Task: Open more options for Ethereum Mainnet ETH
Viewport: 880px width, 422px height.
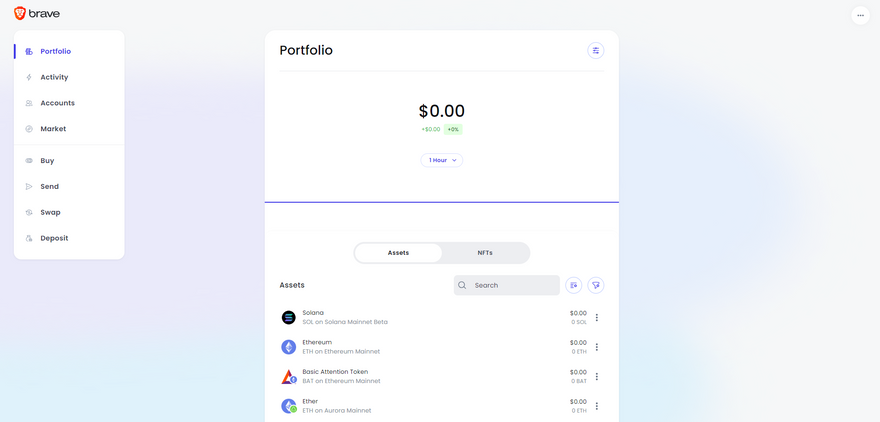Action: [597, 347]
